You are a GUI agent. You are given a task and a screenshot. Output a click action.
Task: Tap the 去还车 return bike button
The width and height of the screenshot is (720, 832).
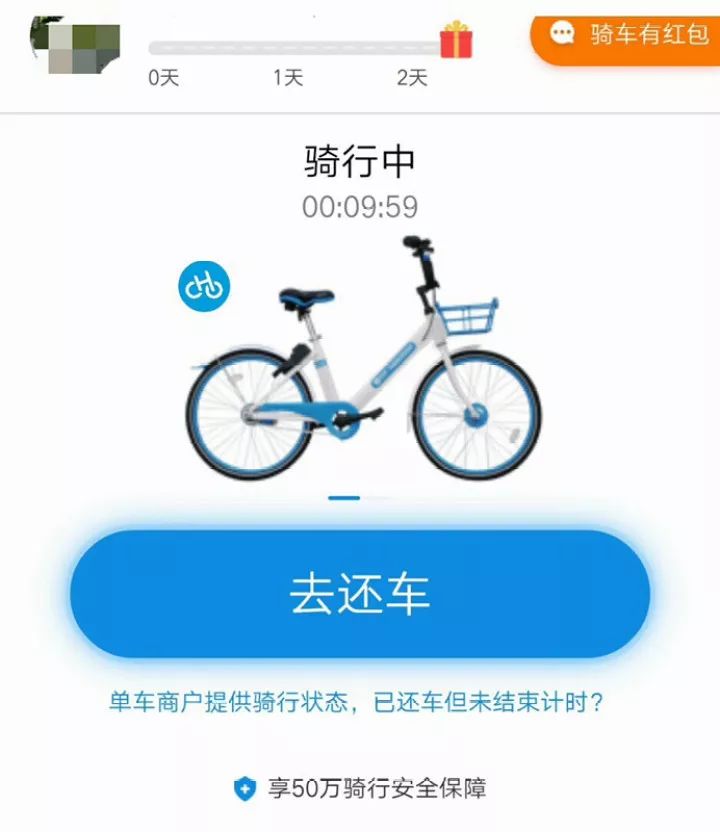tap(360, 594)
